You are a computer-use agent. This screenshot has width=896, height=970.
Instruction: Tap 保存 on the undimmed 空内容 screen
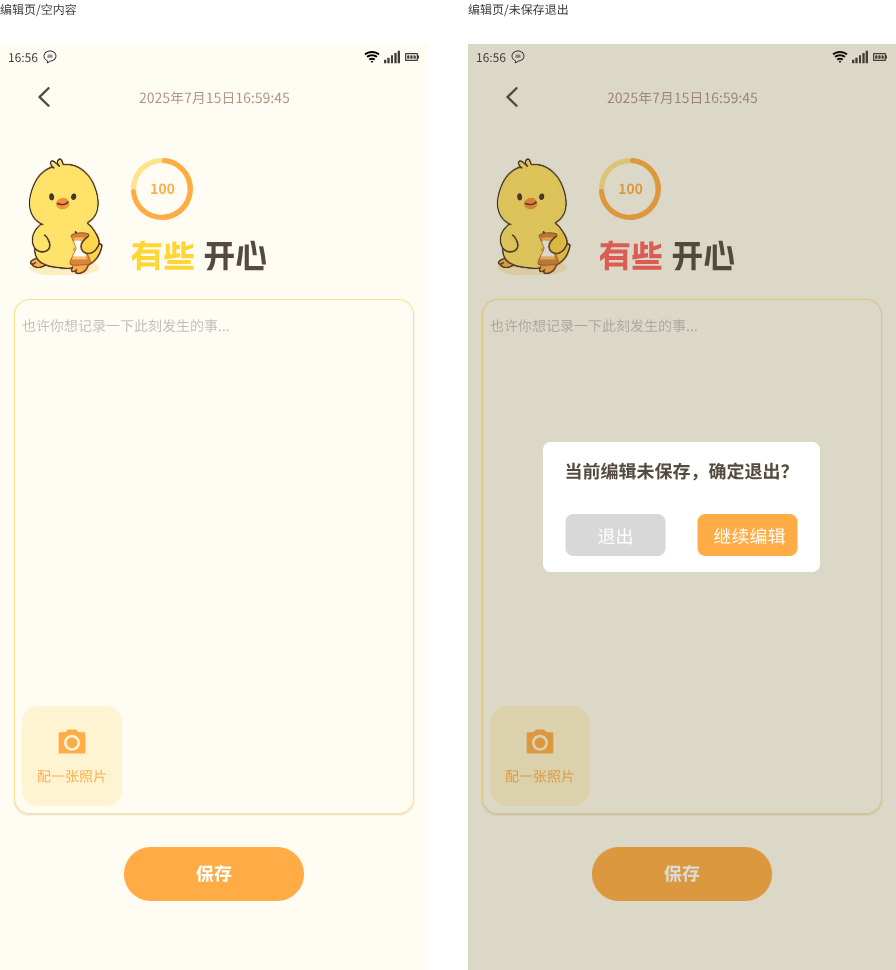214,874
